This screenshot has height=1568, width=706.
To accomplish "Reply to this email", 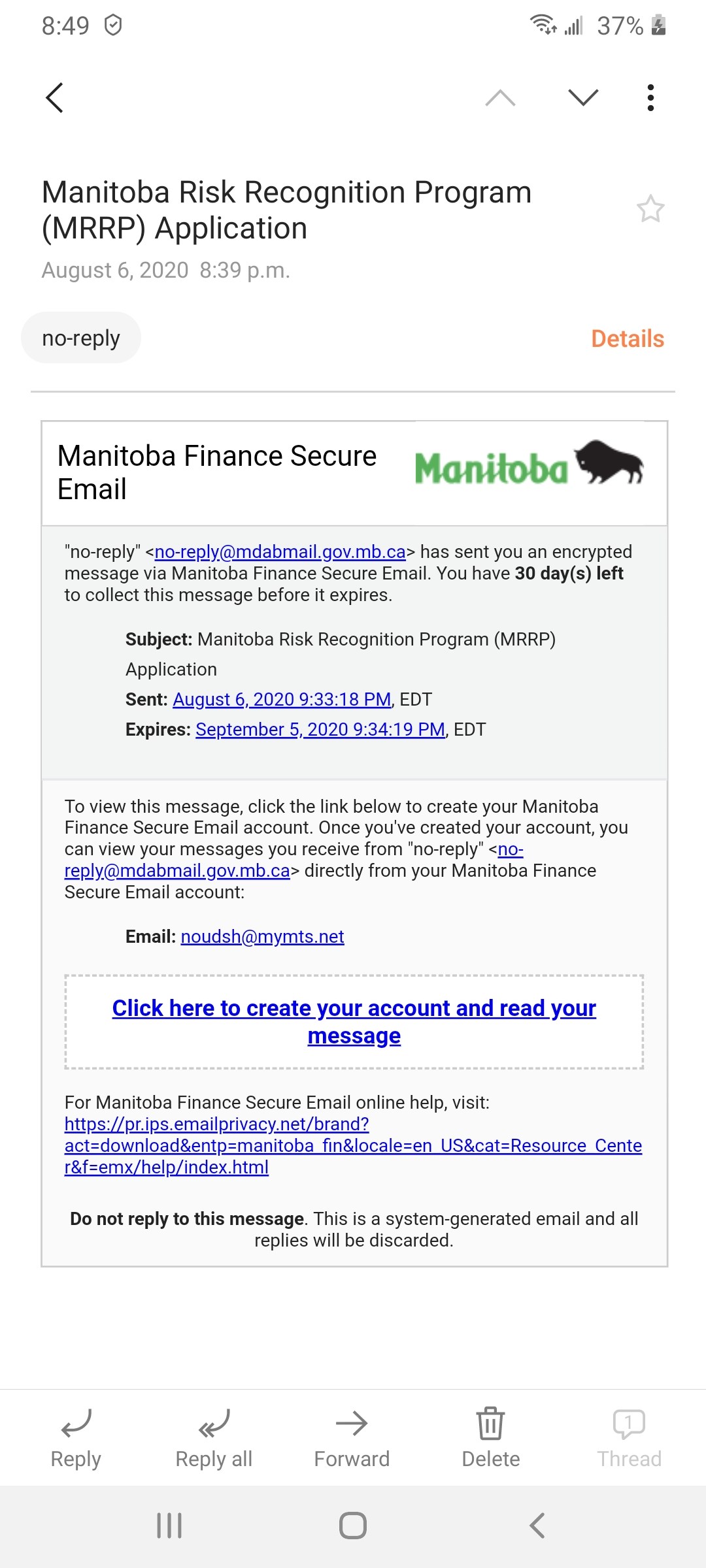I will [x=76, y=1437].
